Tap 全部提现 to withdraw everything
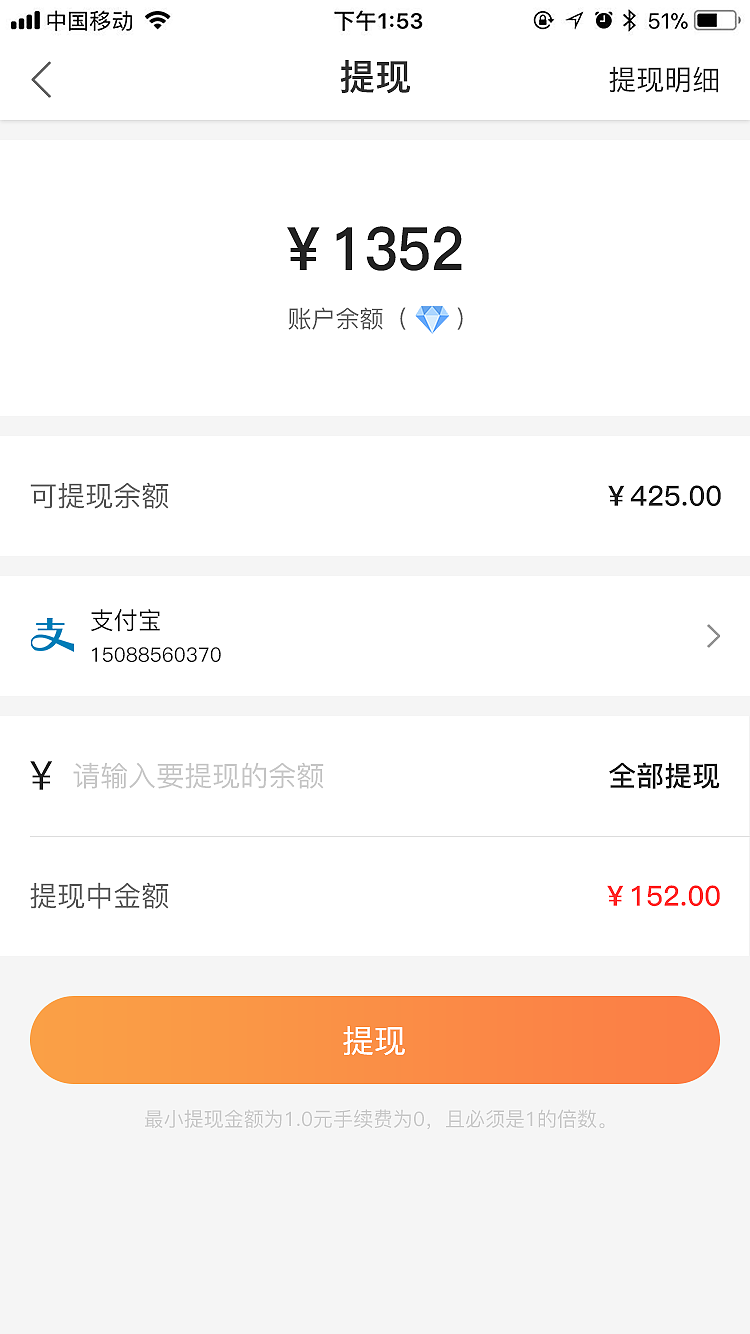Image resolution: width=750 pixels, height=1334 pixels. [x=664, y=776]
